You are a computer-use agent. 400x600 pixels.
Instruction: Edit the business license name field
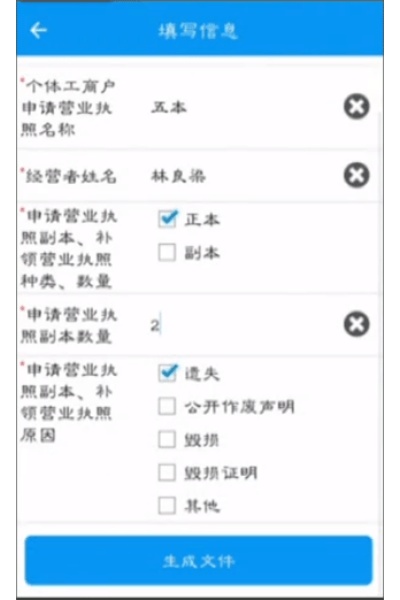click(243, 107)
